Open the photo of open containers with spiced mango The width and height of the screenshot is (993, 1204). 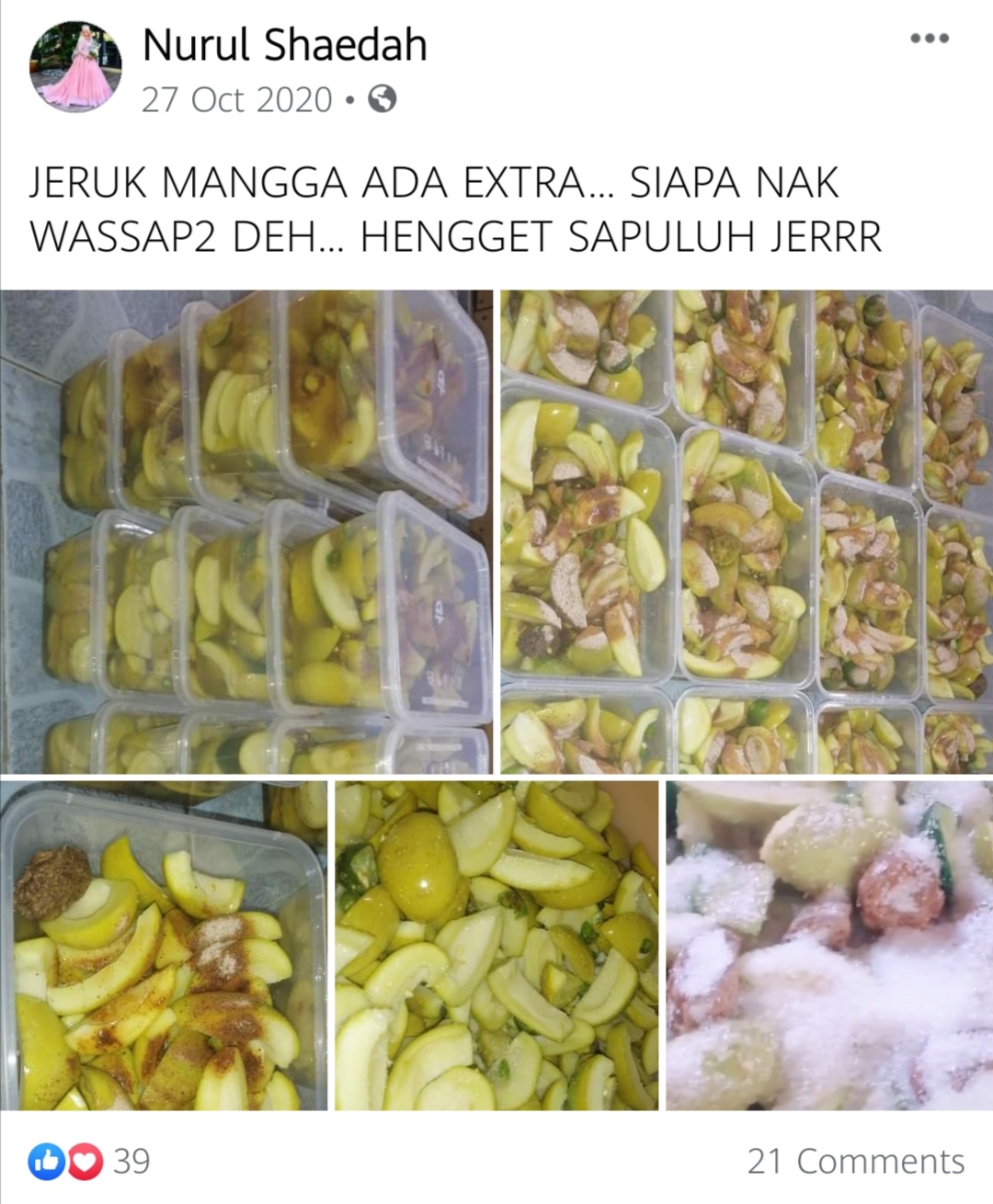pyautogui.click(x=746, y=531)
